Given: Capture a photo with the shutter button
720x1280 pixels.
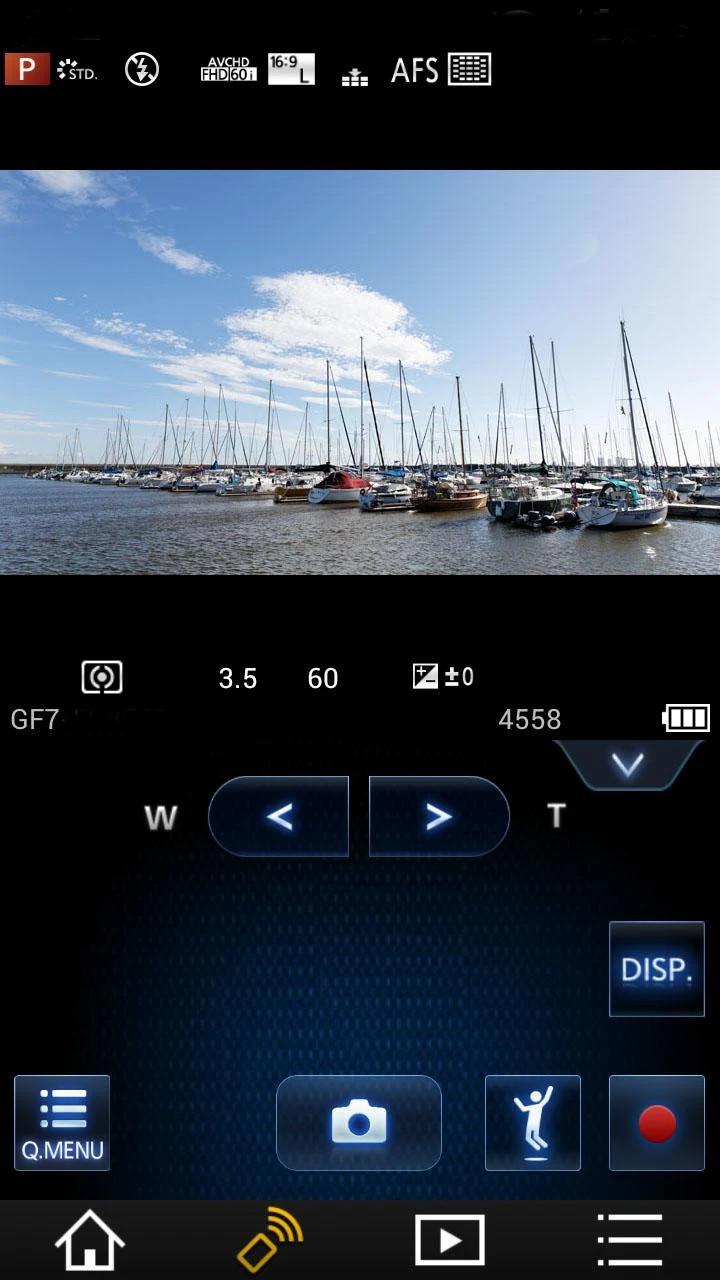Looking at the screenshot, I should tap(359, 1122).
